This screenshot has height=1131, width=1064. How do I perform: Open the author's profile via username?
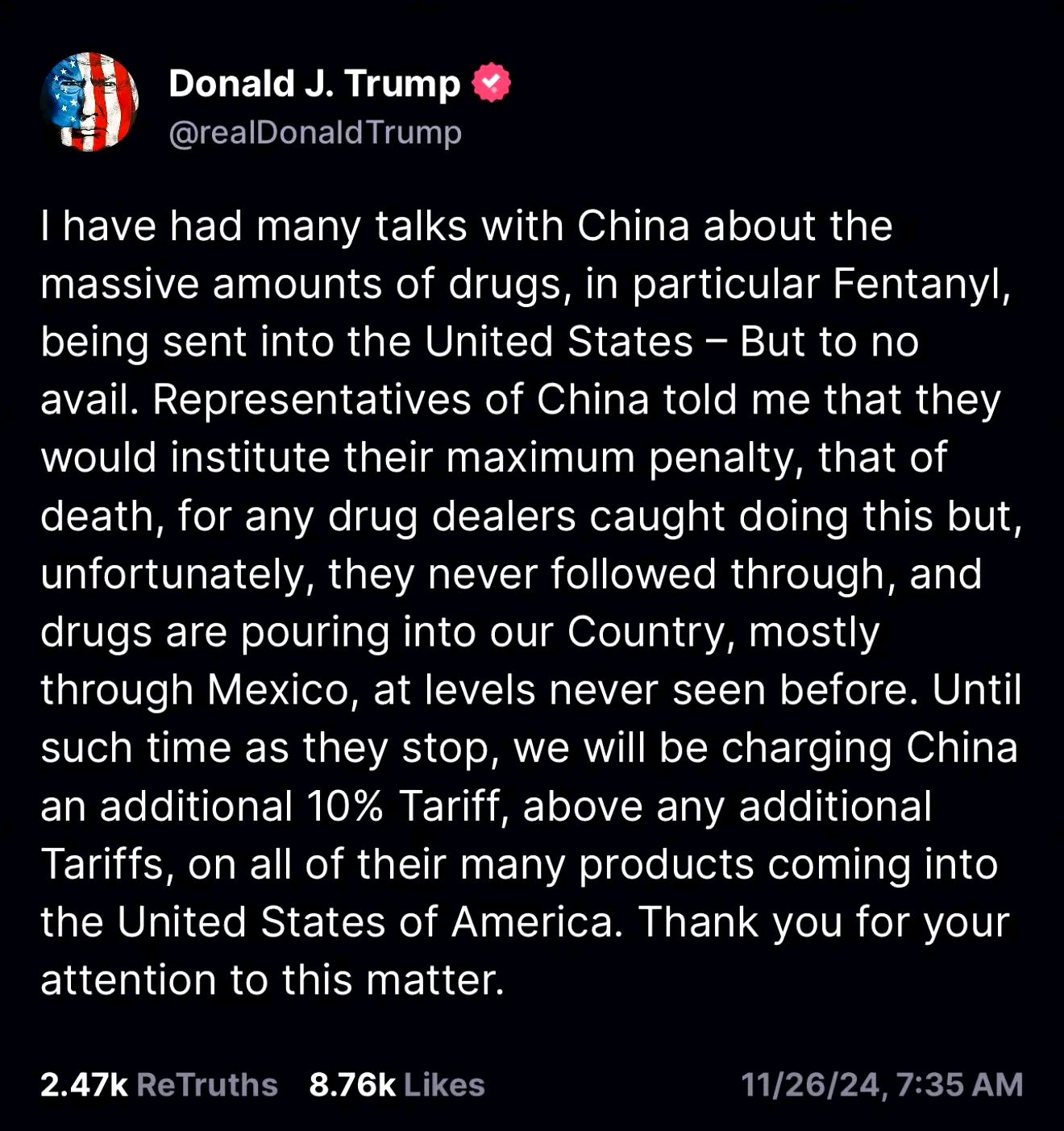[x=315, y=131]
